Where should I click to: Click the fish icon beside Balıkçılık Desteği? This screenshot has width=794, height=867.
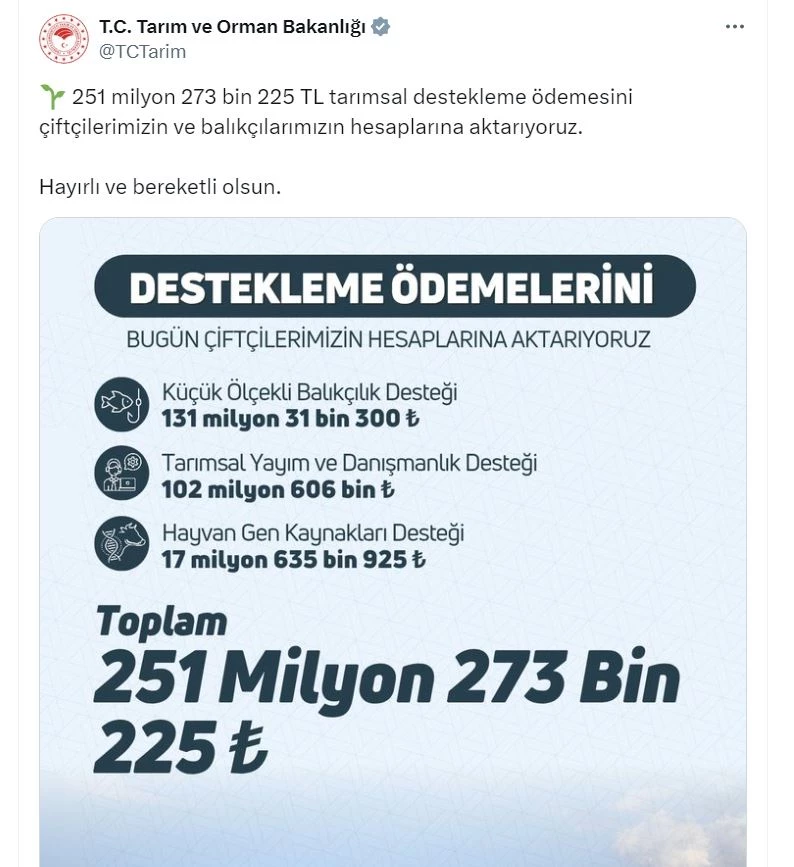[122, 400]
